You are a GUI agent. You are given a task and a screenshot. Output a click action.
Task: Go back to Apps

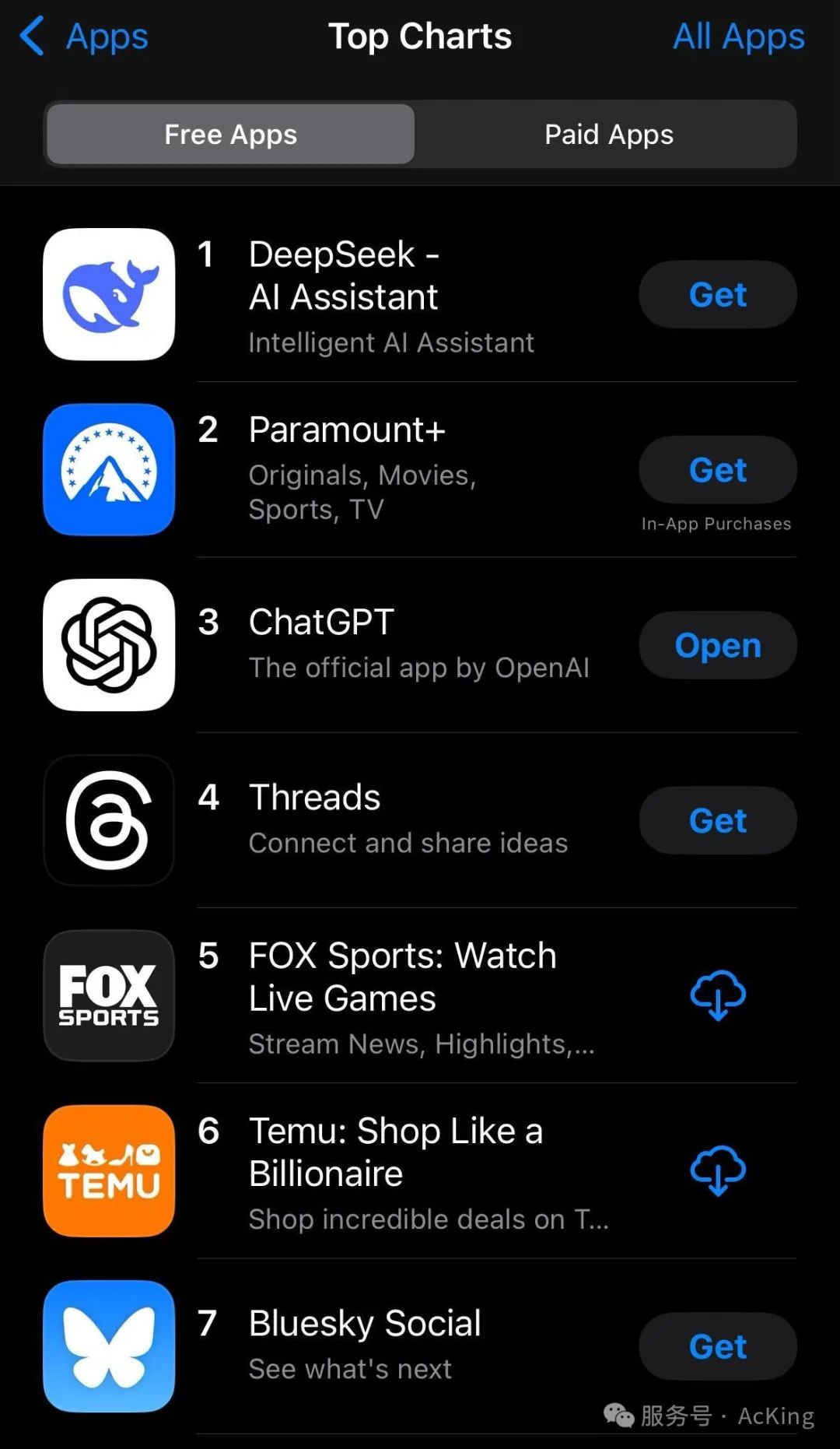coord(84,37)
